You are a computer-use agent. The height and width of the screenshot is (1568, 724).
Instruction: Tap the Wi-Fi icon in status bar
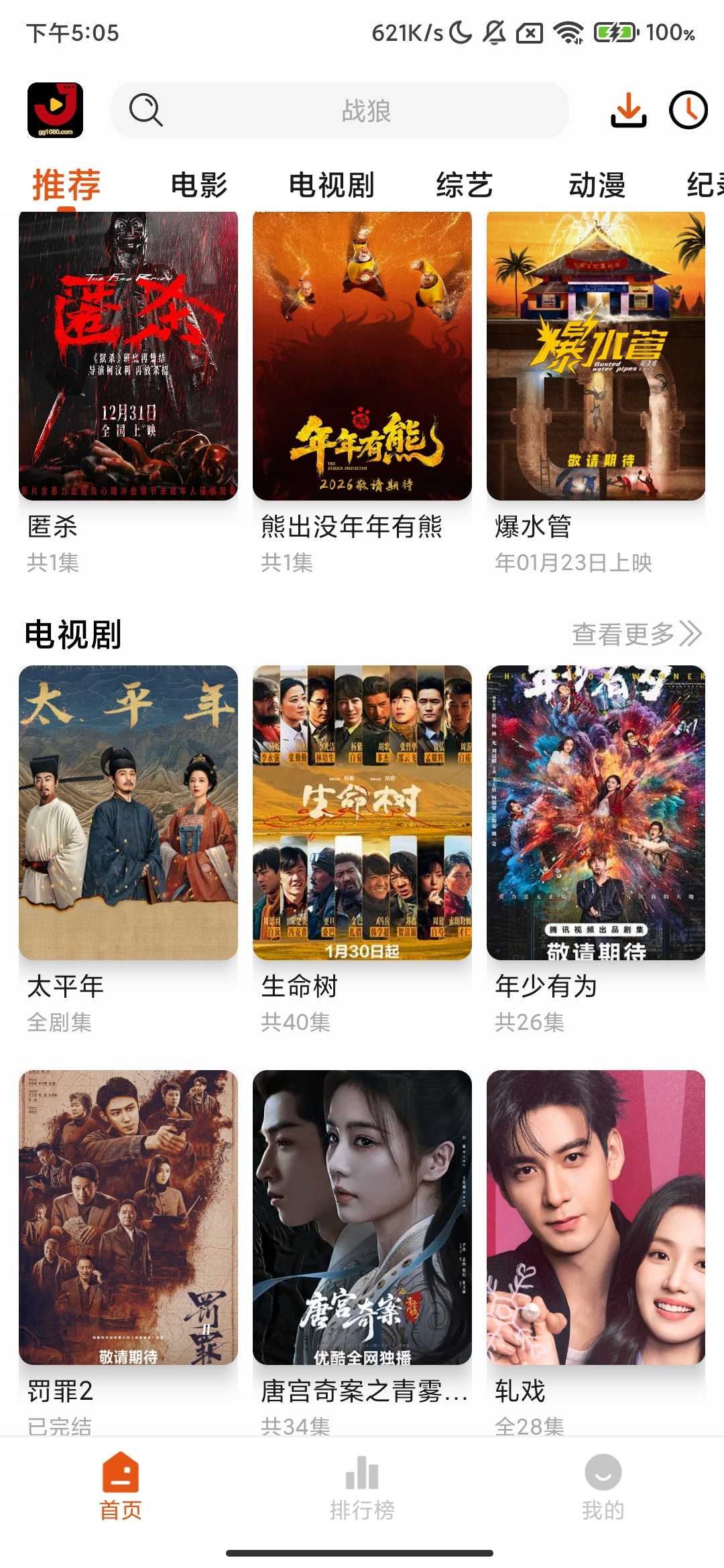pyautogui.click(x=567, y=32)
